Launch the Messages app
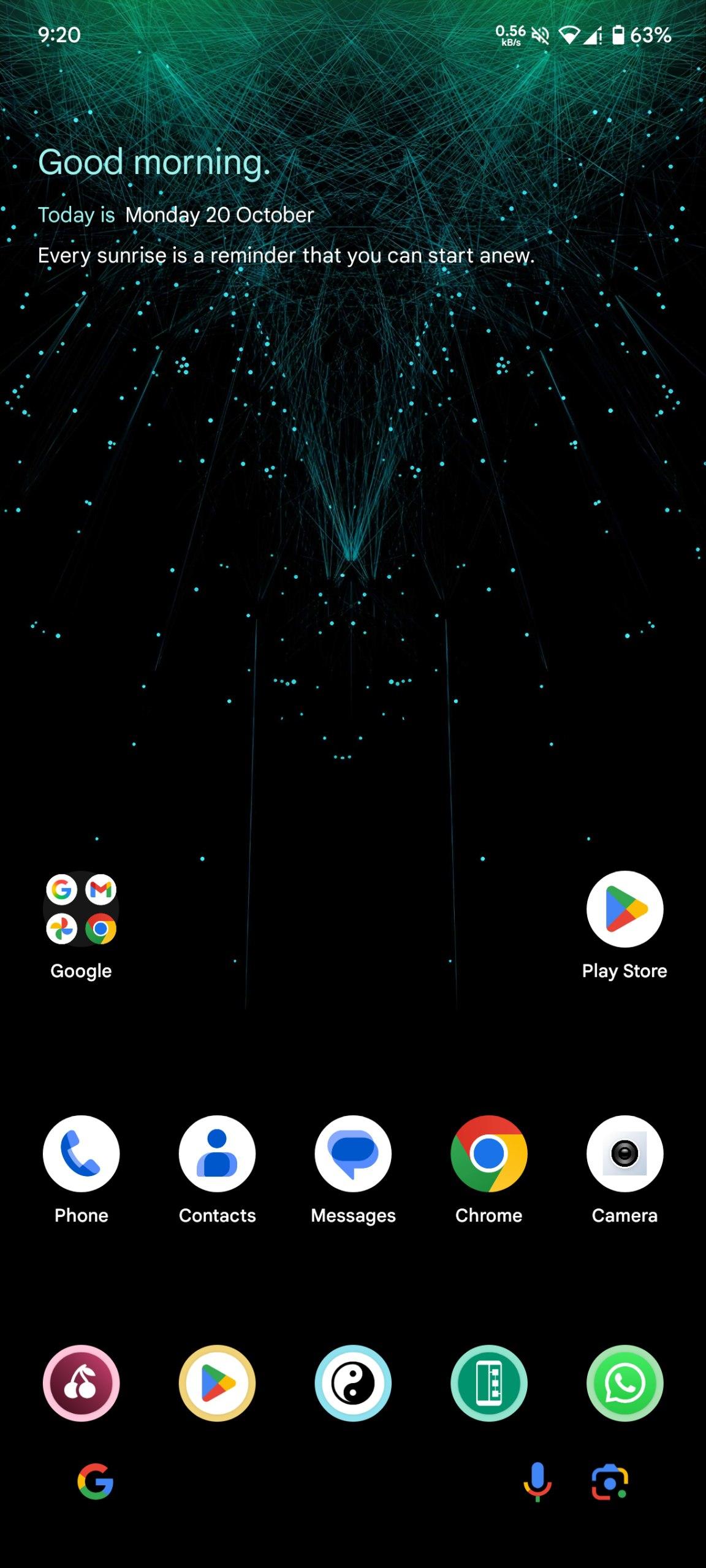 click(x=353, y=1154)
